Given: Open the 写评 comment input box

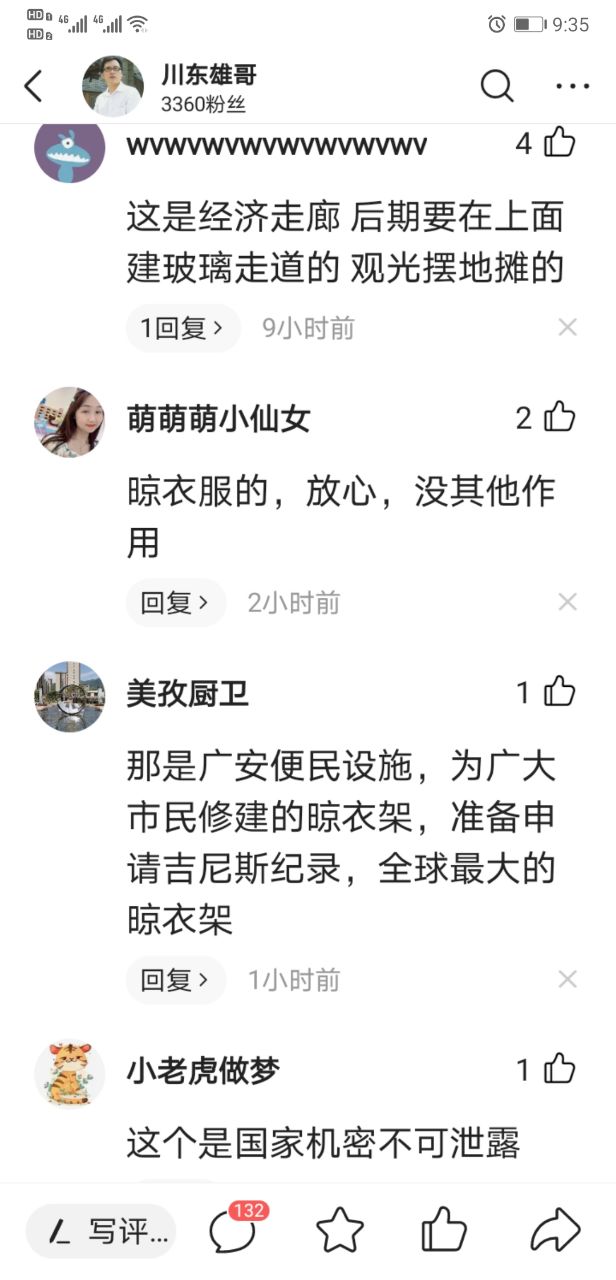Looking at the screenshot, I should pyautogui.click(x=101, y=1231).
